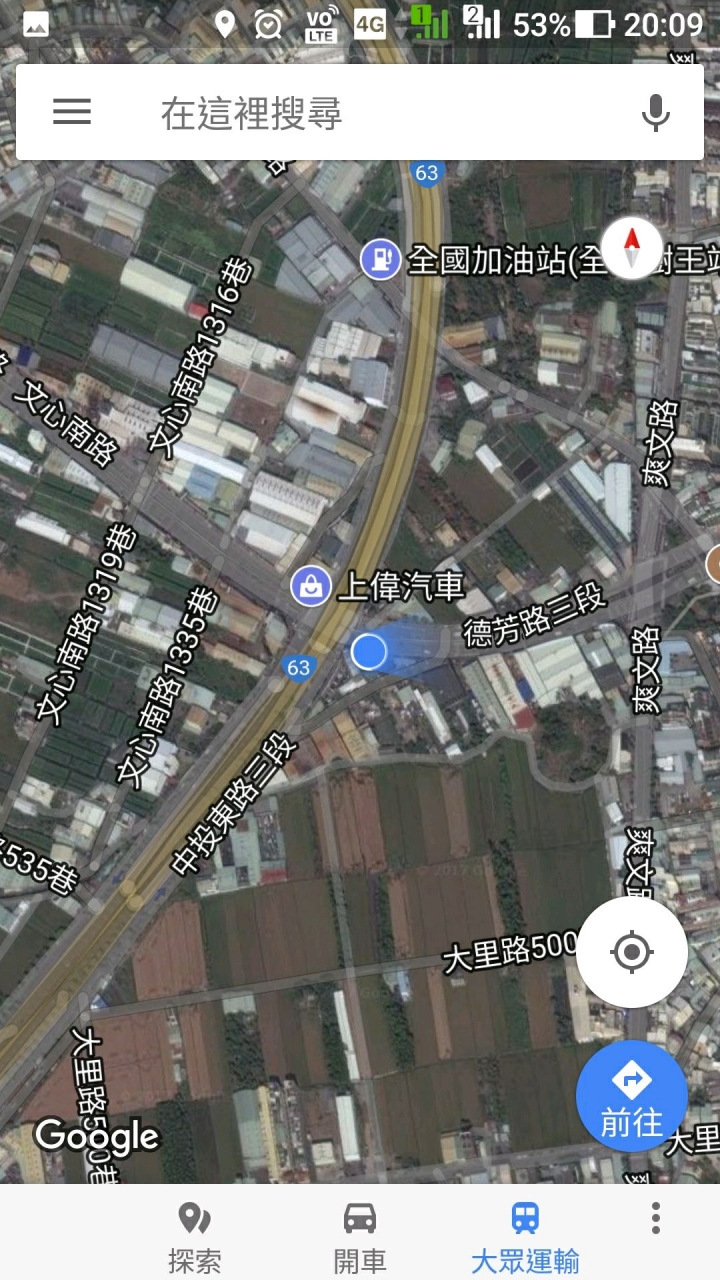Tap the blue current location dot

point(369,652)
